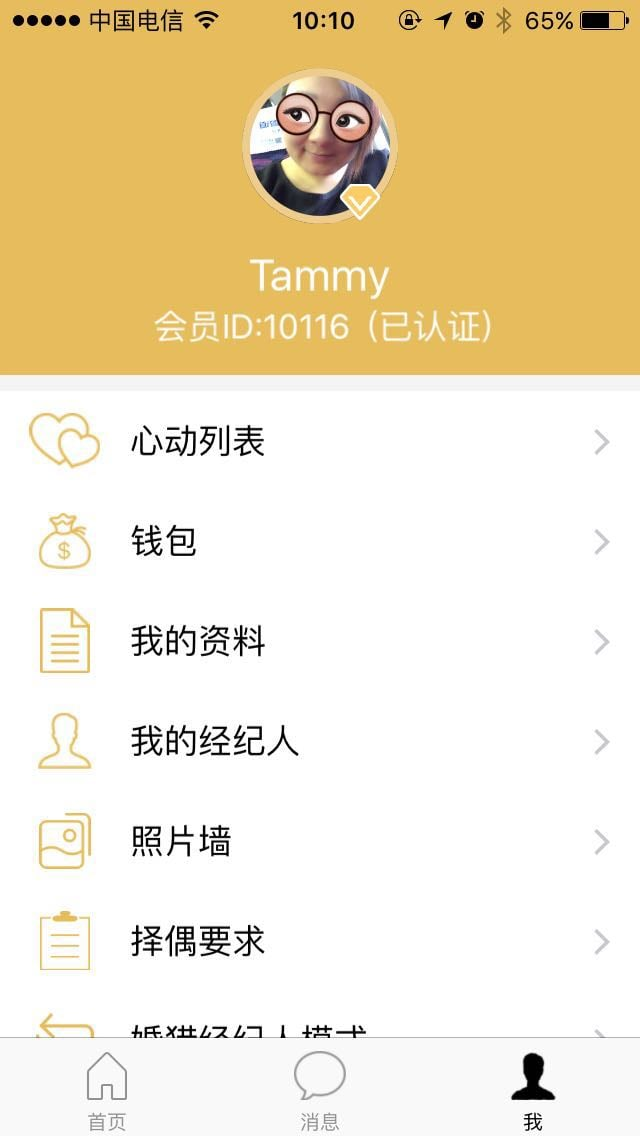Select the 我 tab
This screenshot has height=1136, width=640.
532,1089
